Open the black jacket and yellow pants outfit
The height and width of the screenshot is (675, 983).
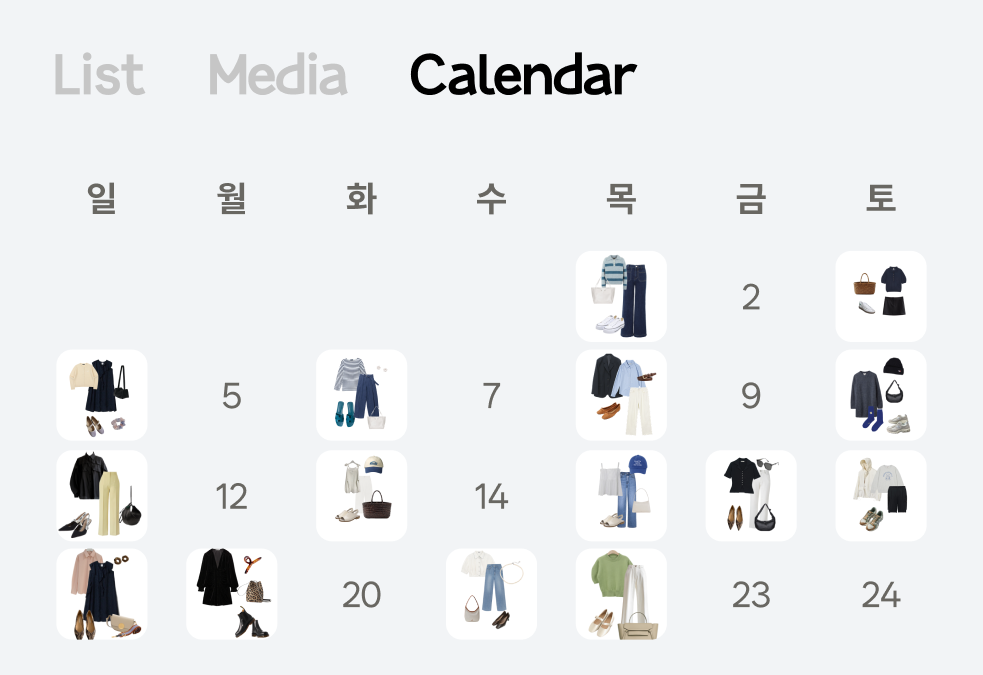(102, 495)
